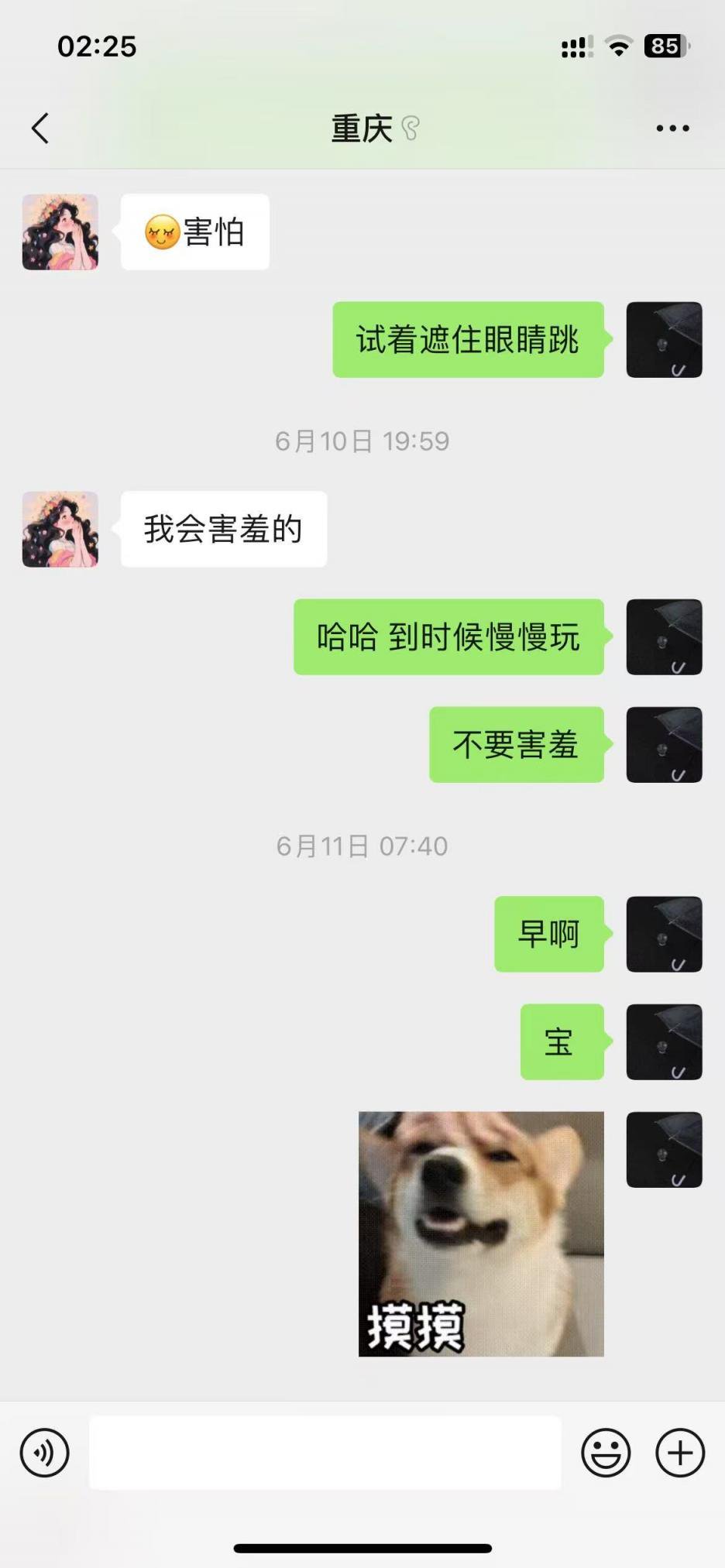
Task: Open the plus attachments menu
Action: [x=680, y=1453]
